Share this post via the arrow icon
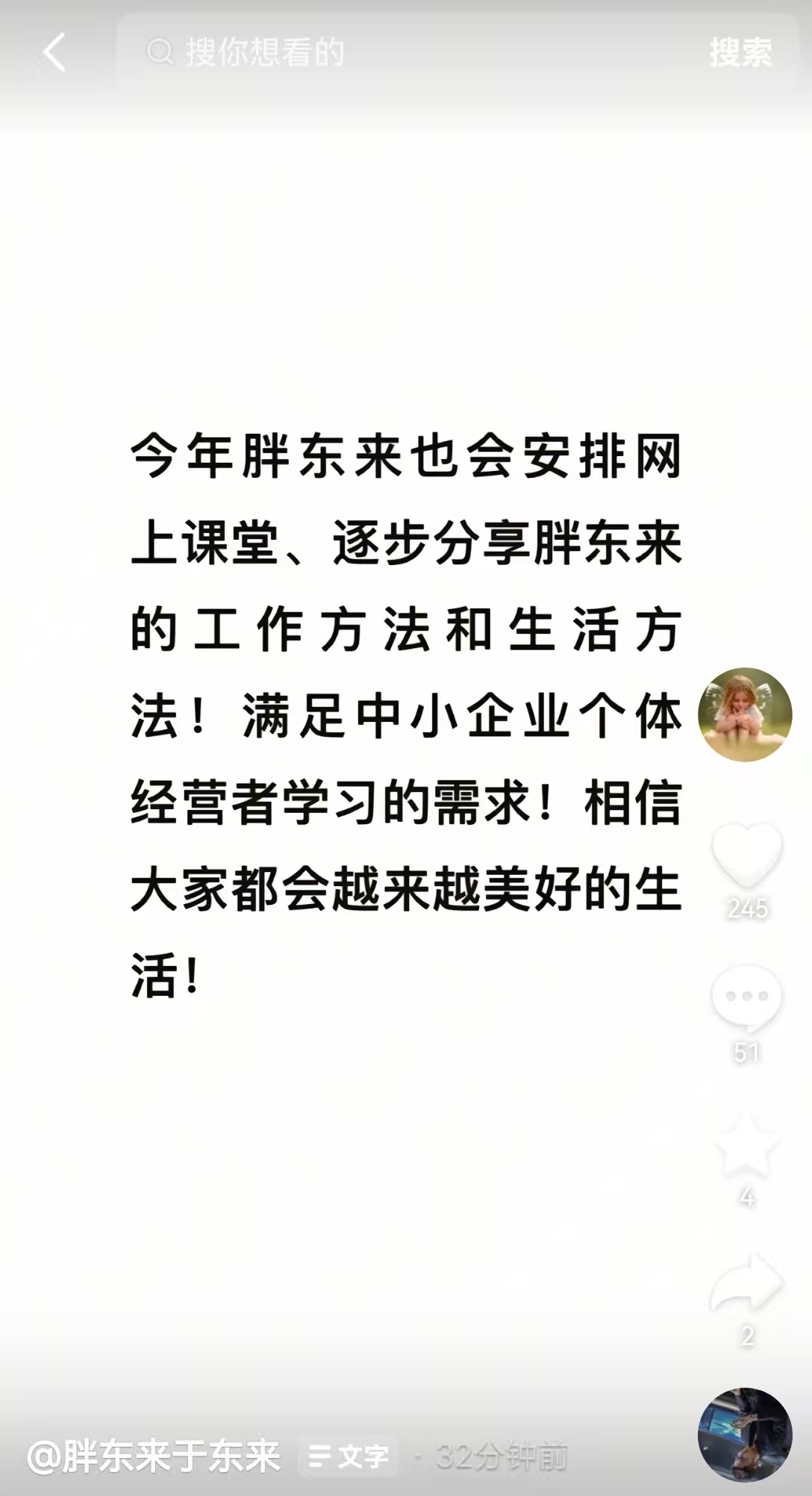Viewport: 812px width, 1496px height. (746, 1285)
